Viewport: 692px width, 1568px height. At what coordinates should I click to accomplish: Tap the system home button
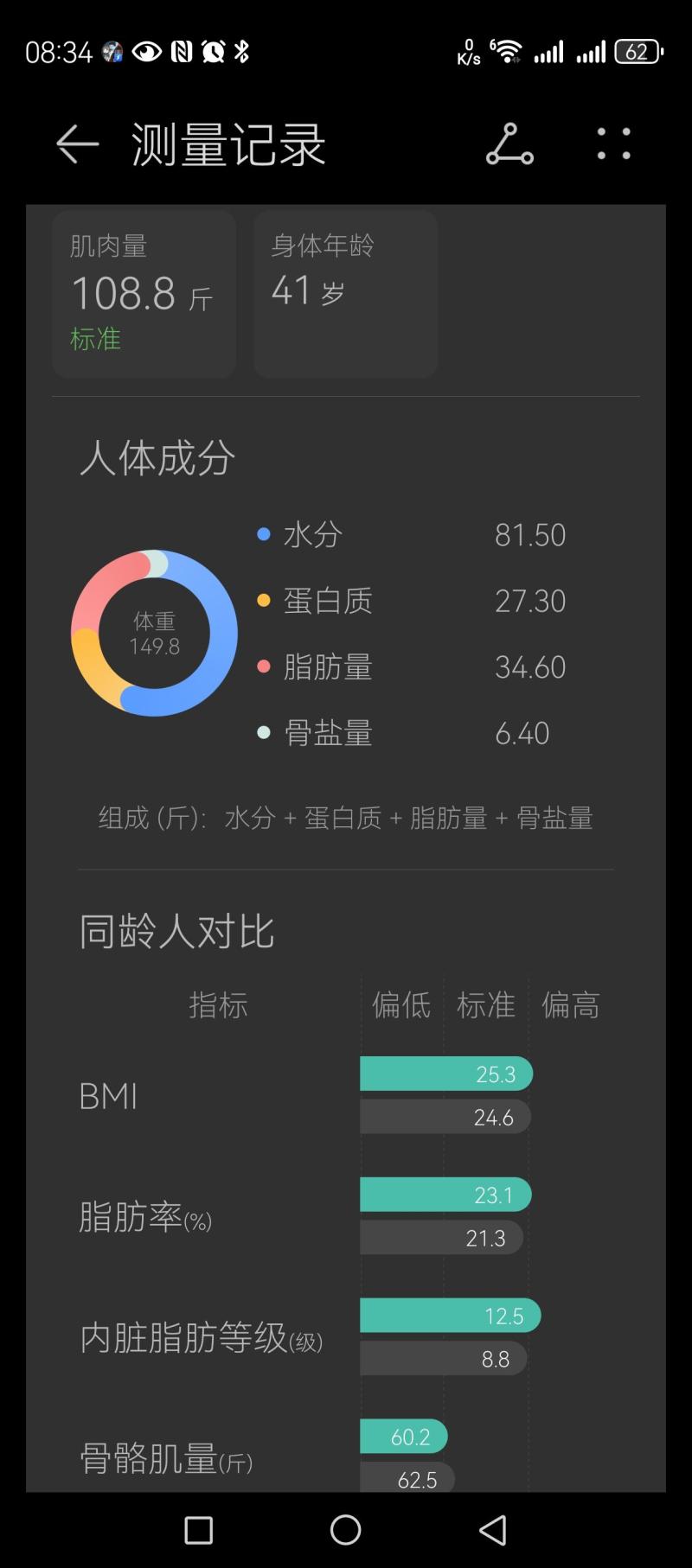click(x=345, y=1530)
